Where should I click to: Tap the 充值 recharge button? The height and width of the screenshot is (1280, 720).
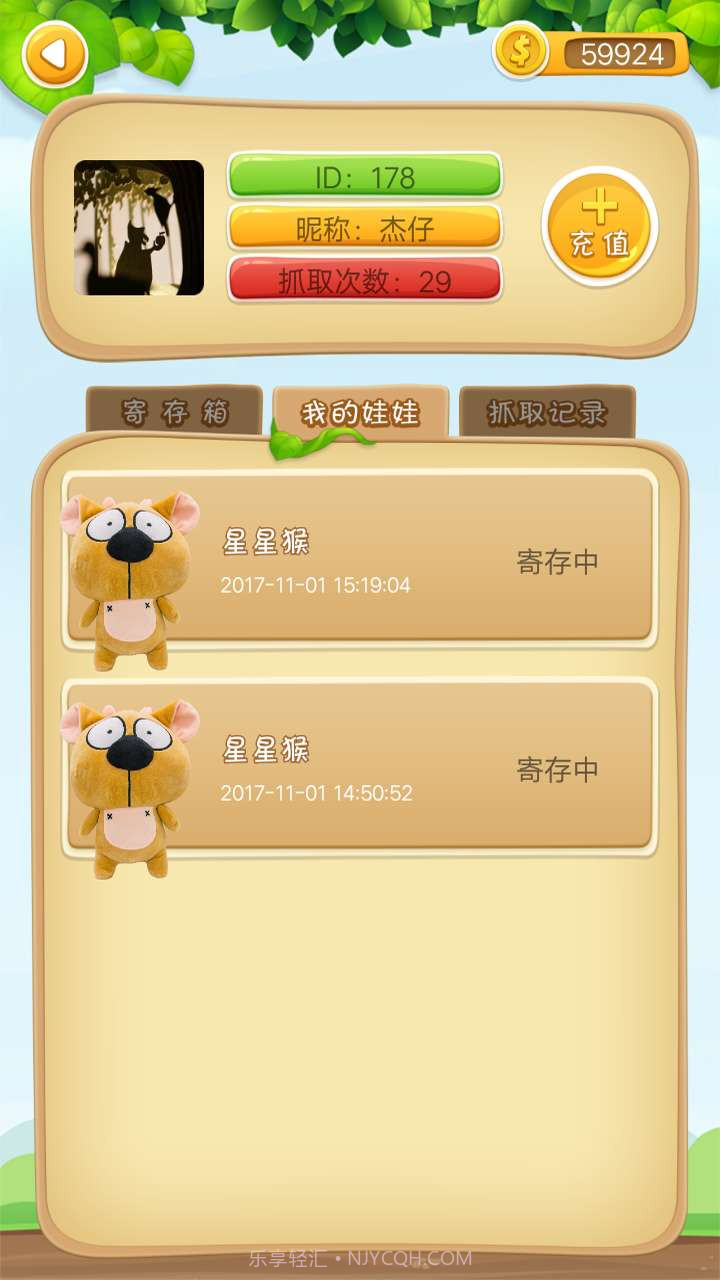click(600, 228)
